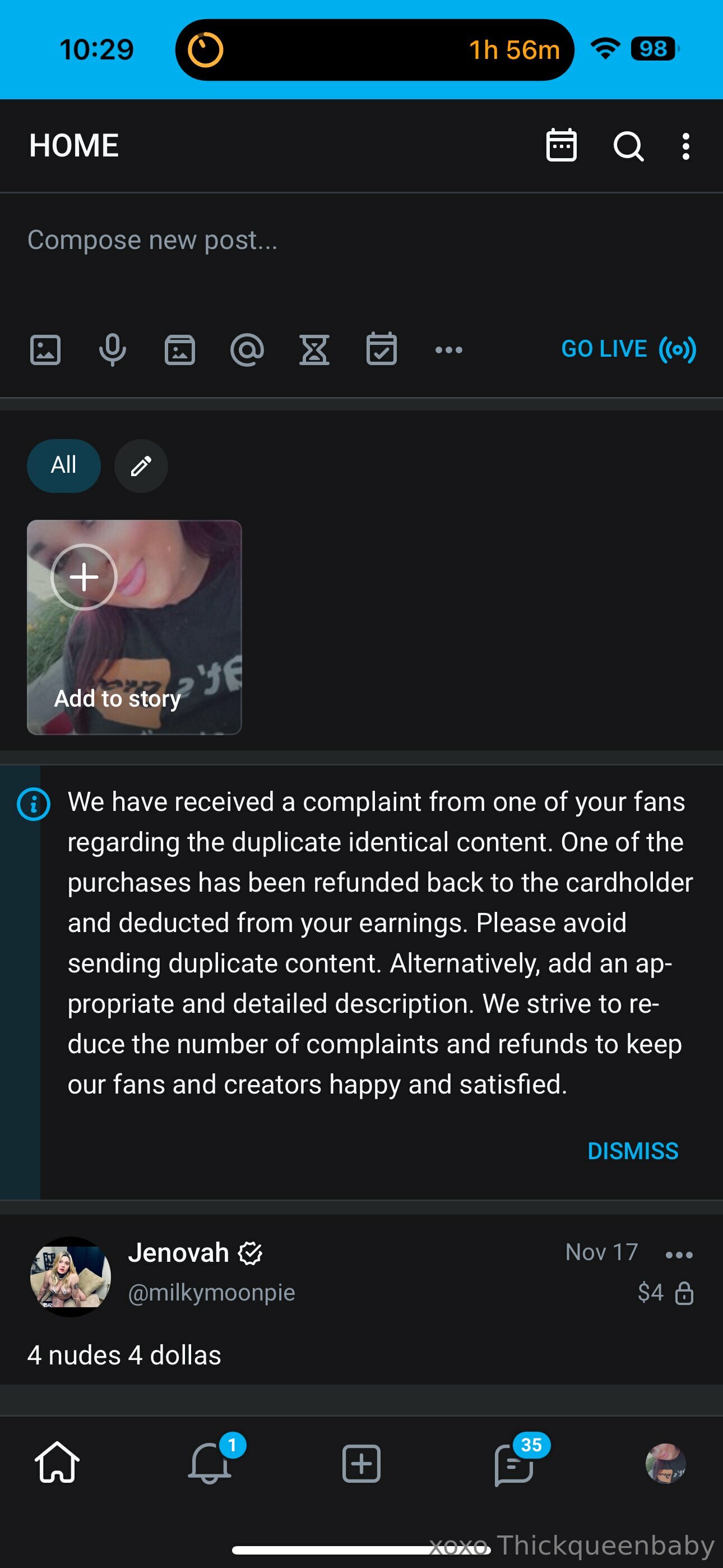This screenshot has width=723, height=1568.
Task: Tap the Compose new post field
Action: pos(361,240)
